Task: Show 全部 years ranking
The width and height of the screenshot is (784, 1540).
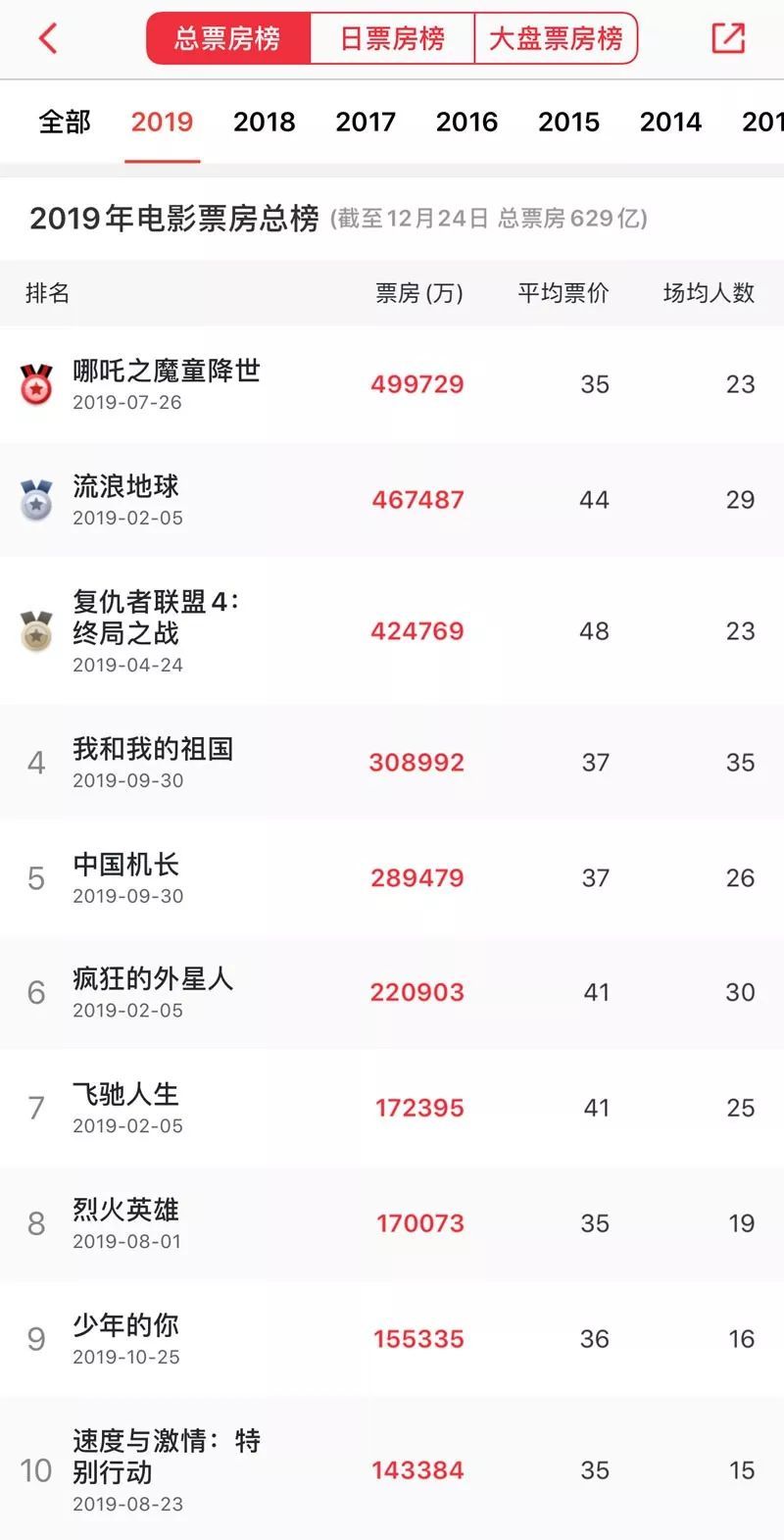Action: tap(65, 122)
